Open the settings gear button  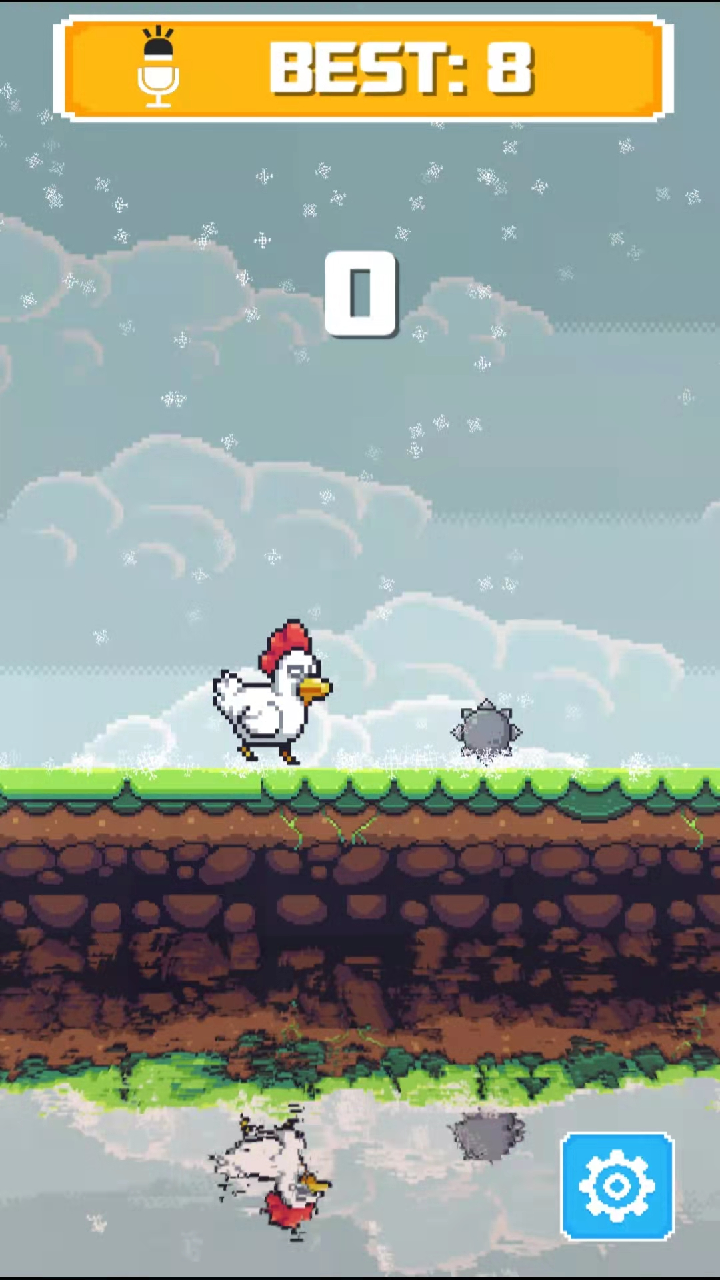[617, 1187]
